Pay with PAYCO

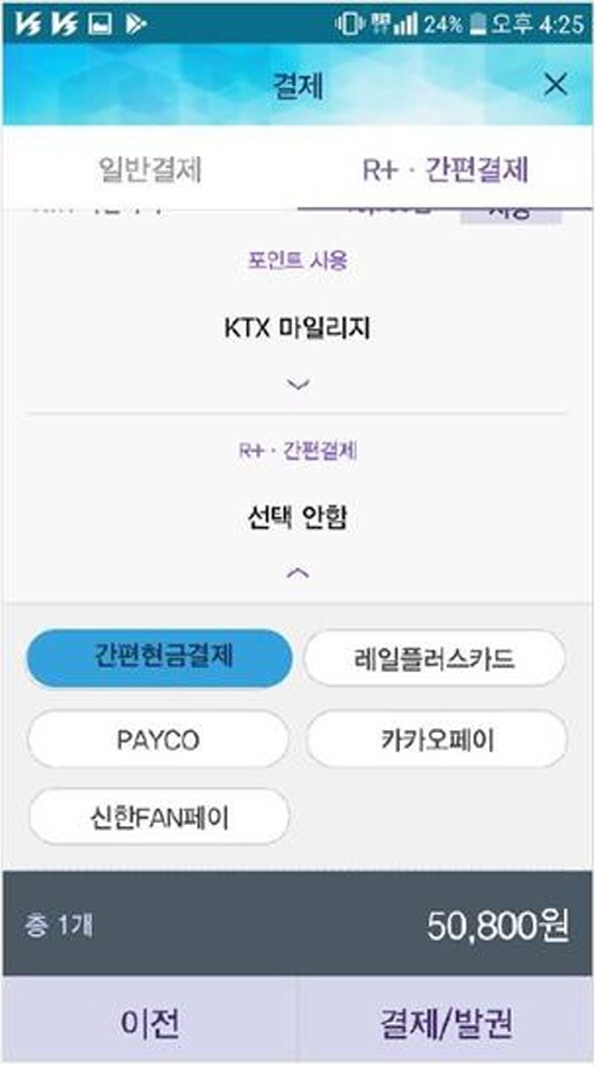(x=158, y=739)
